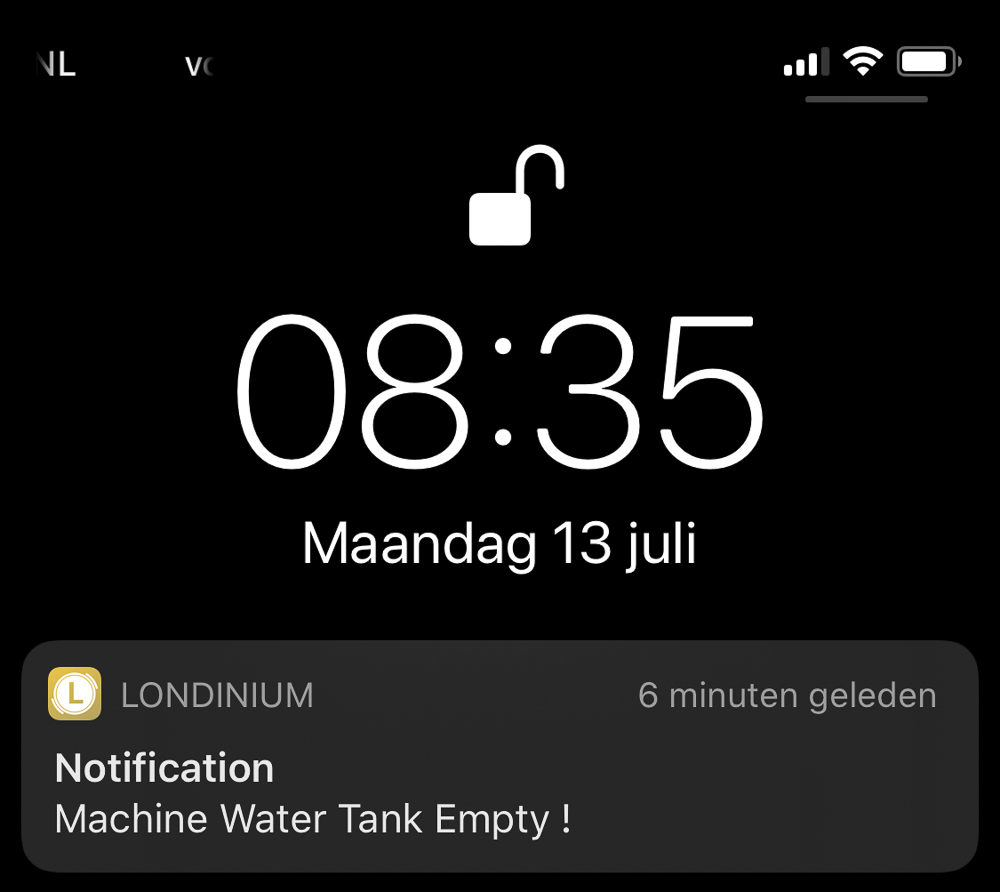Open the Londinium water tank notification
Viewport: 1000px width, 892px height.
pos(498,757)
